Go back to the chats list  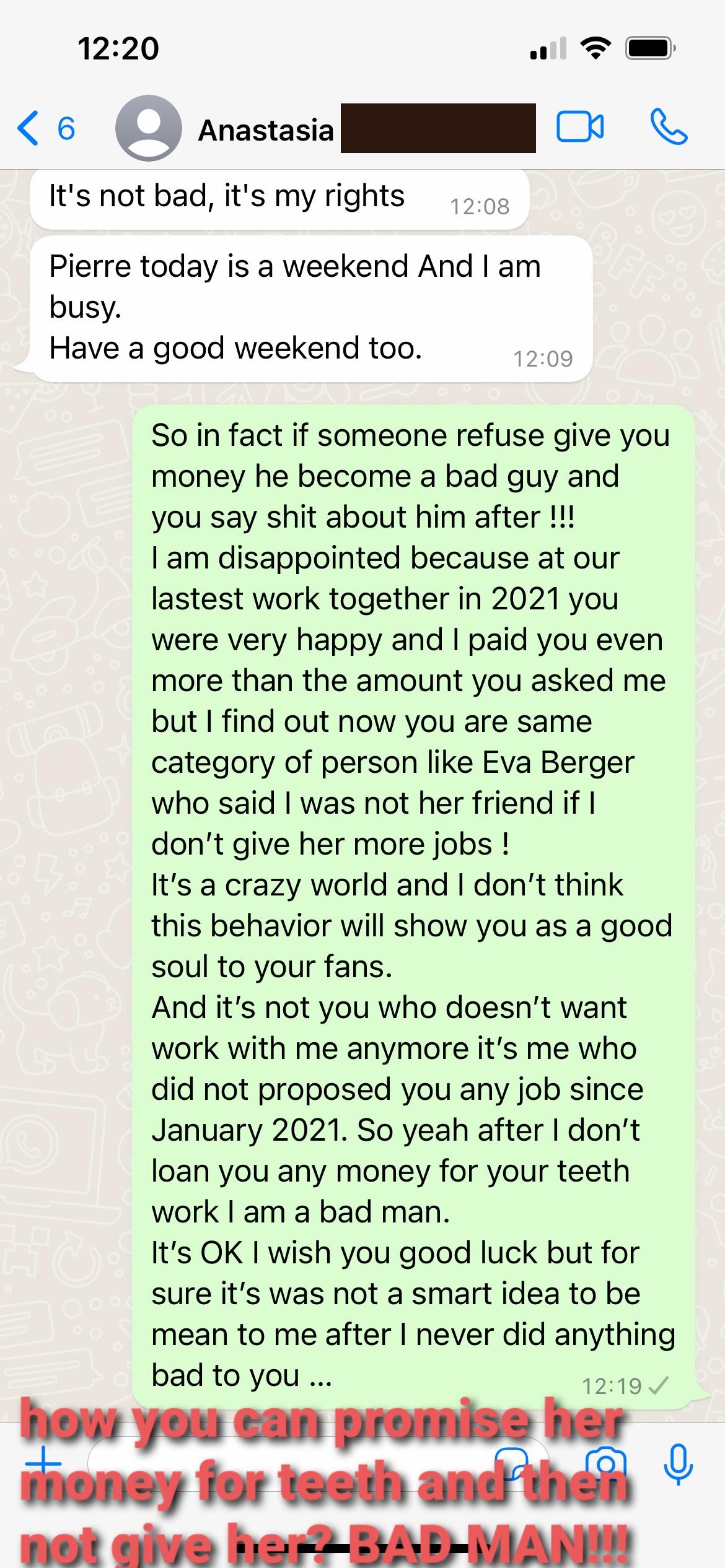(45, 129)
